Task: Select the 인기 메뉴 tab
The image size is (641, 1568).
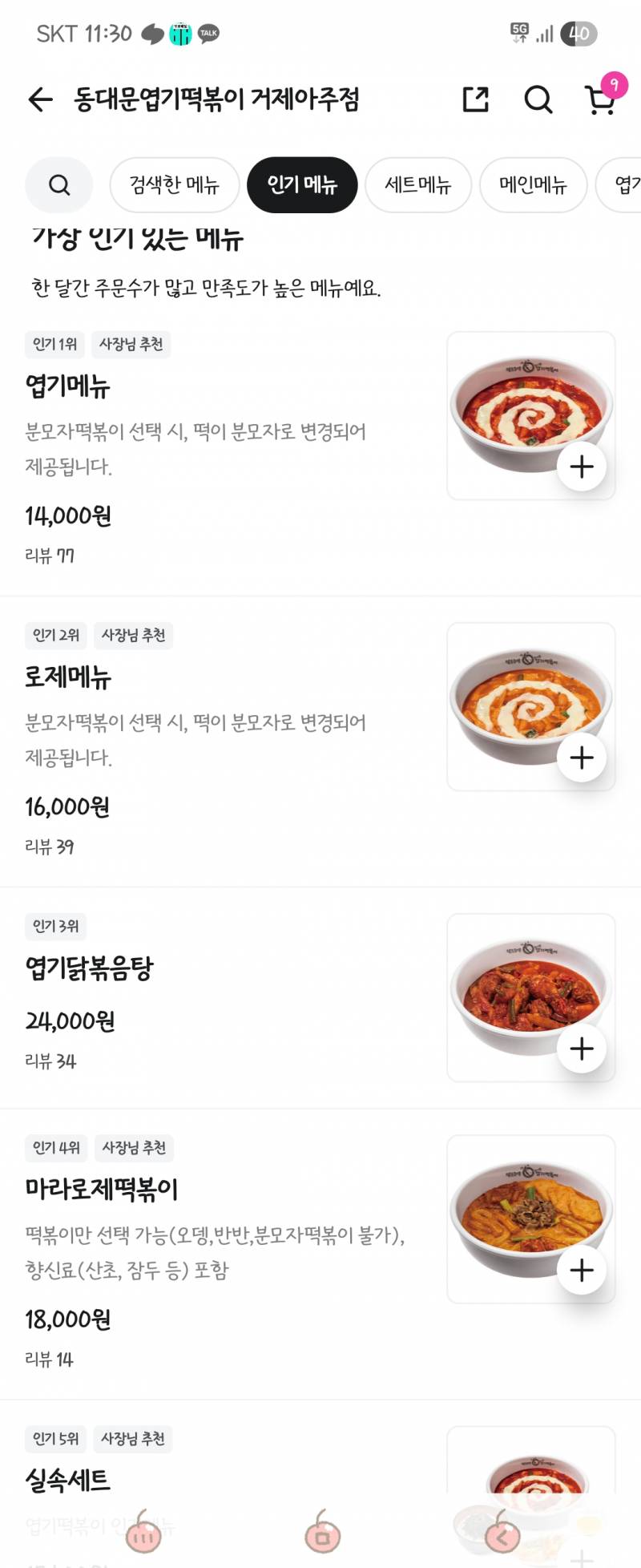Action: [x=302, y=184]
